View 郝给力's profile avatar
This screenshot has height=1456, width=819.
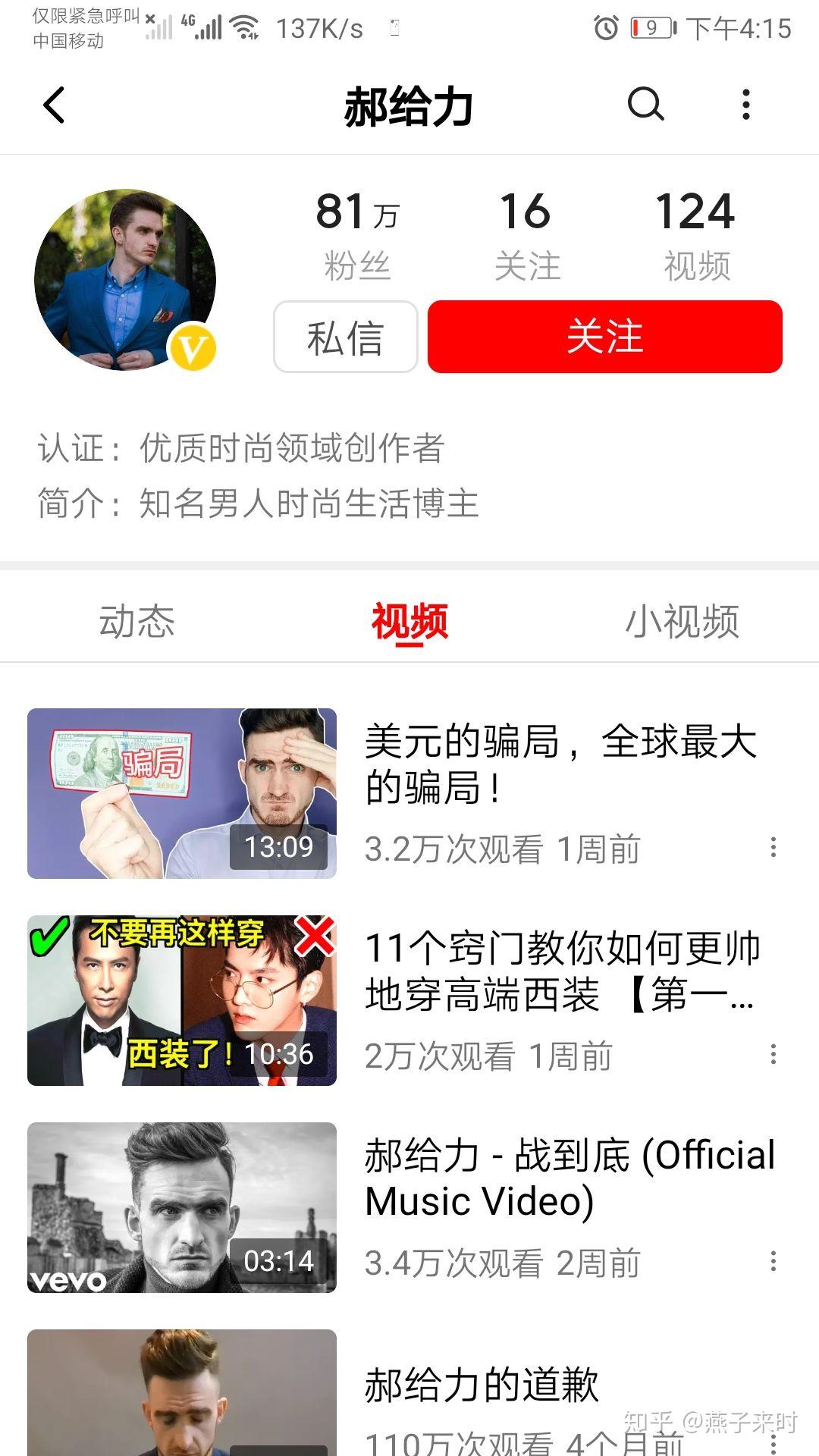point(125,280)
